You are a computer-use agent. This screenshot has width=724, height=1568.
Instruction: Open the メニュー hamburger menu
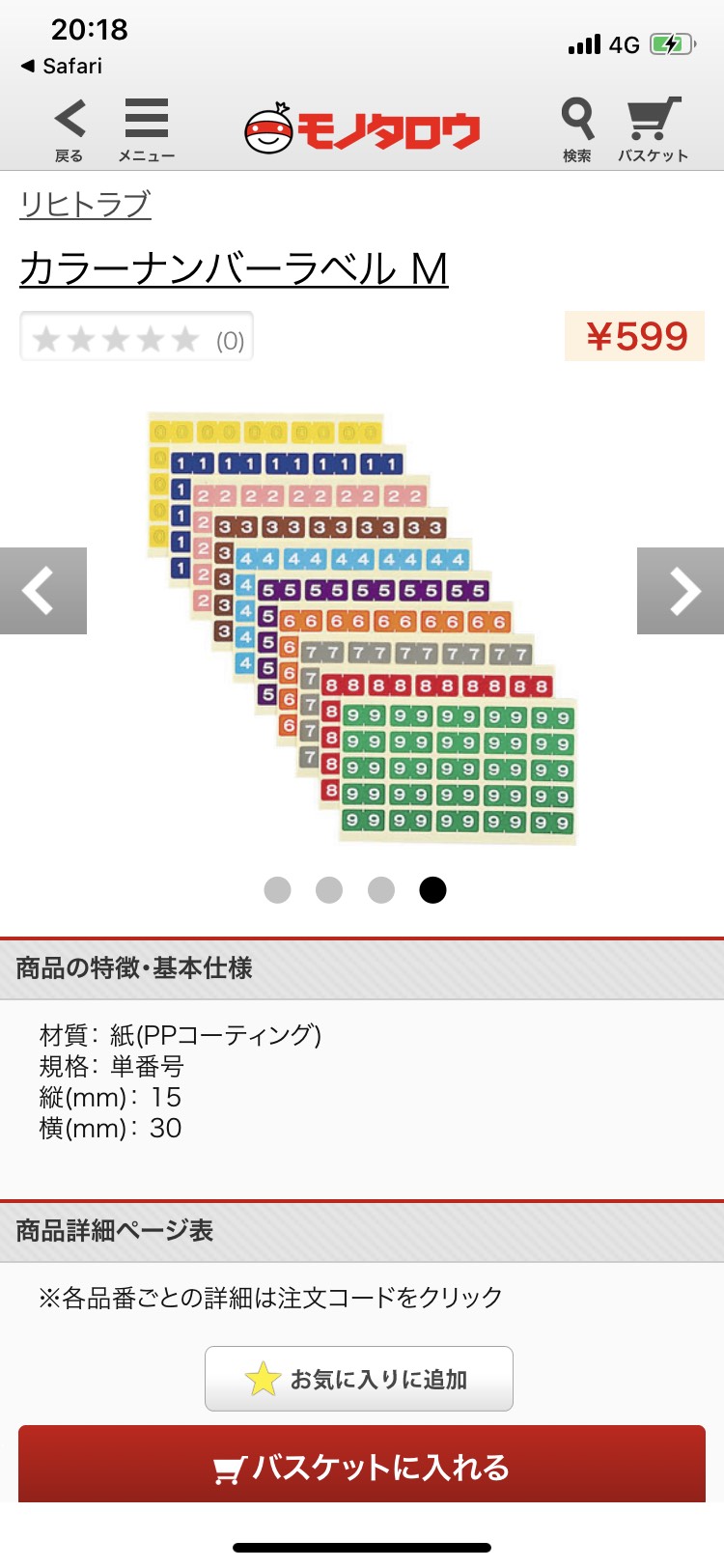click(x=147, y=128)
